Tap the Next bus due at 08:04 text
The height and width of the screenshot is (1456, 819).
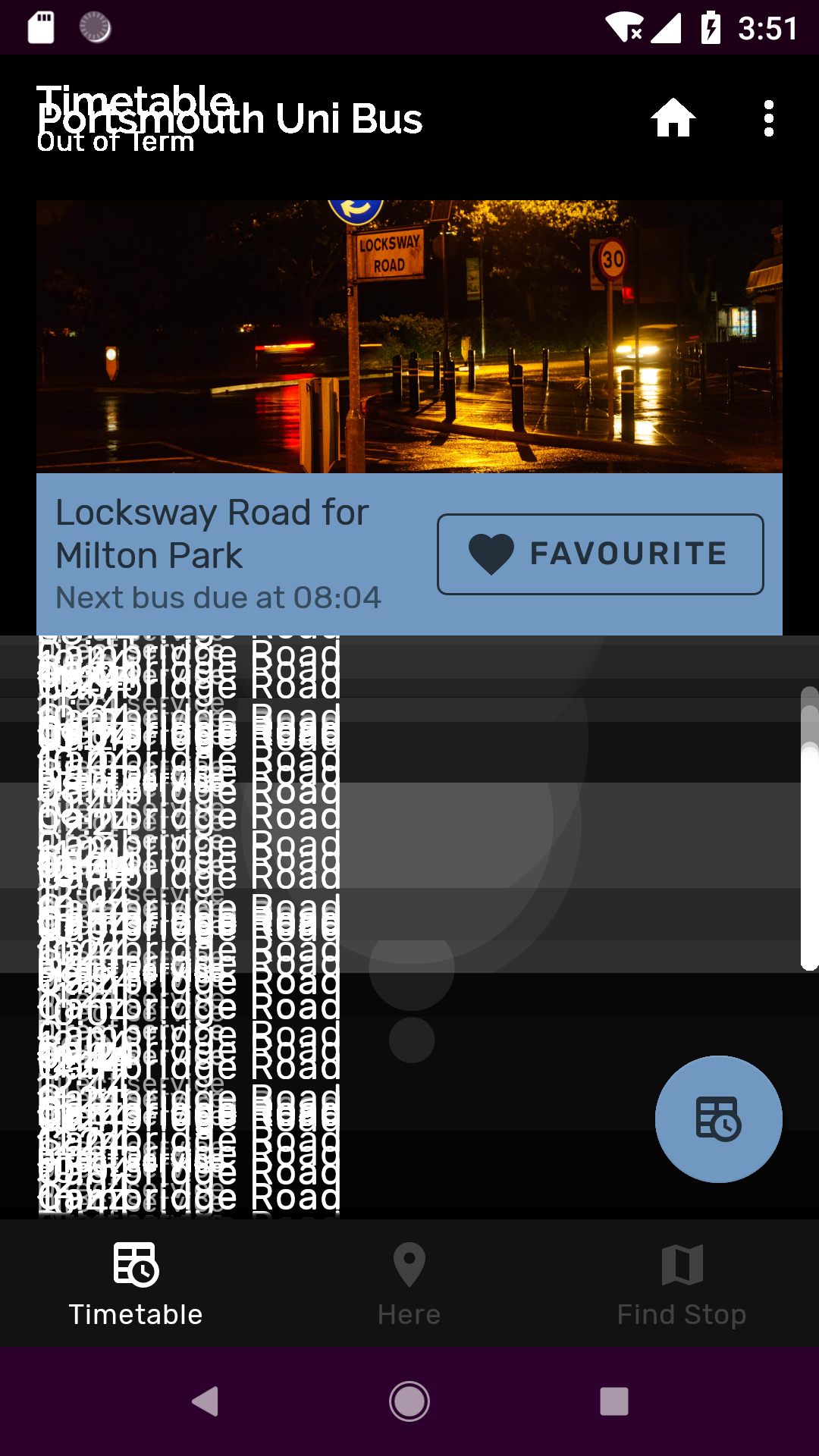pos(219,598)
